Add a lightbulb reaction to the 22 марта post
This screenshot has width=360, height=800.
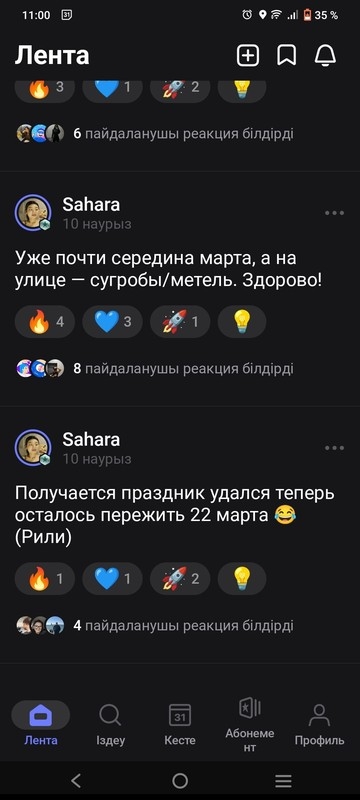(x=242, y=579)
